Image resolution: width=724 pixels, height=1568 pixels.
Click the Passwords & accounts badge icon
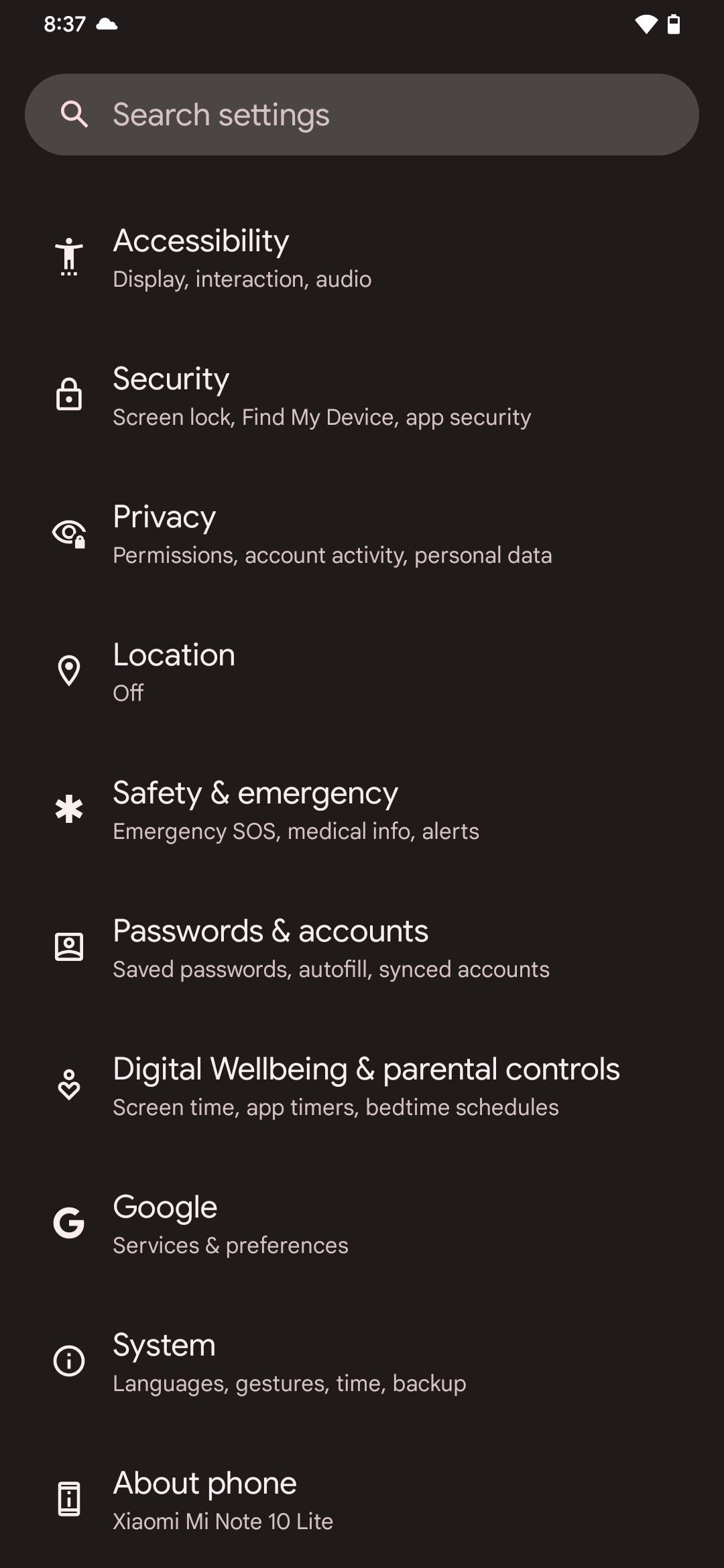(x=69, y=948)
